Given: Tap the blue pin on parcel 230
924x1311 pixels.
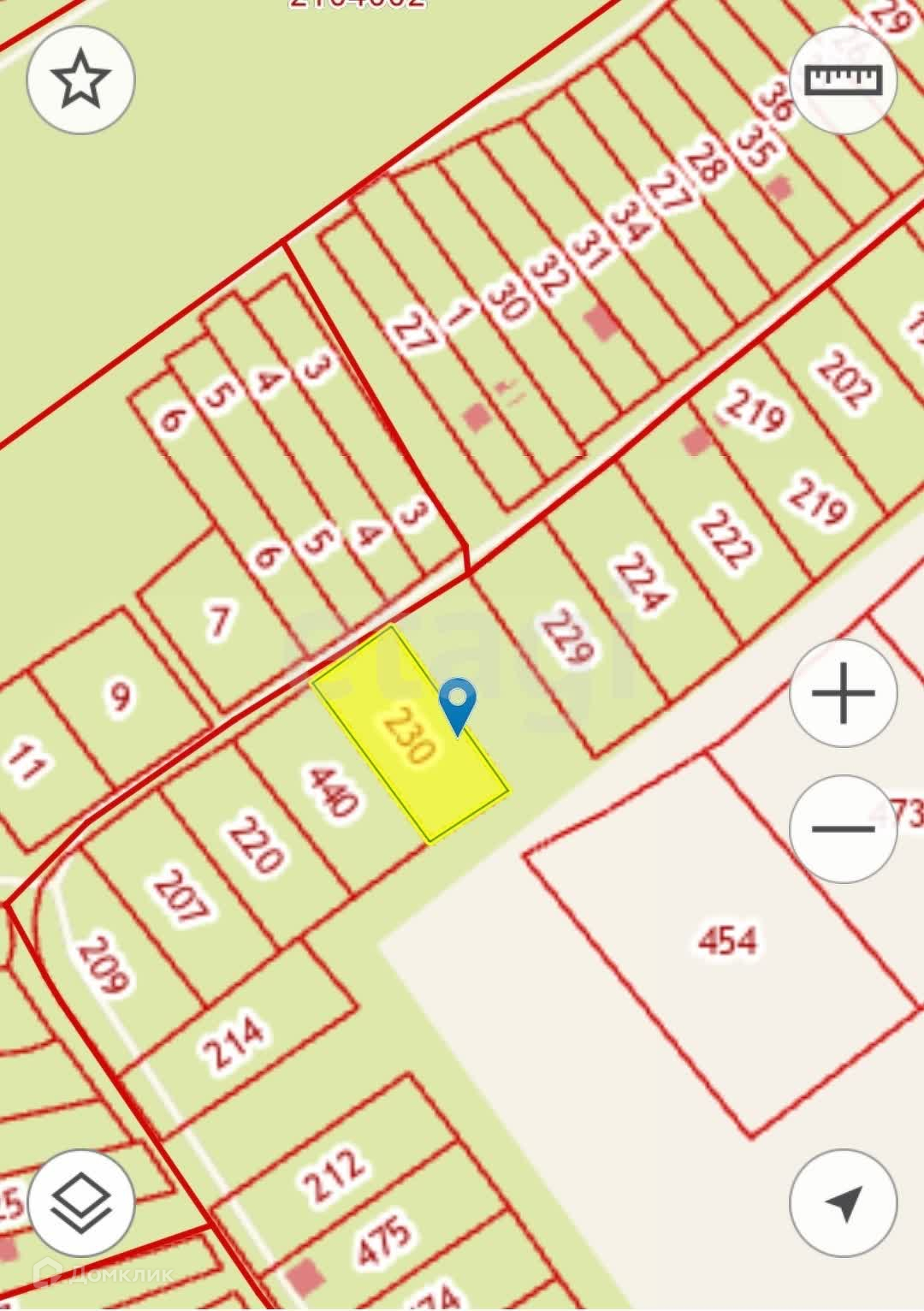Looking at the screenshot, I should (459, 703).
